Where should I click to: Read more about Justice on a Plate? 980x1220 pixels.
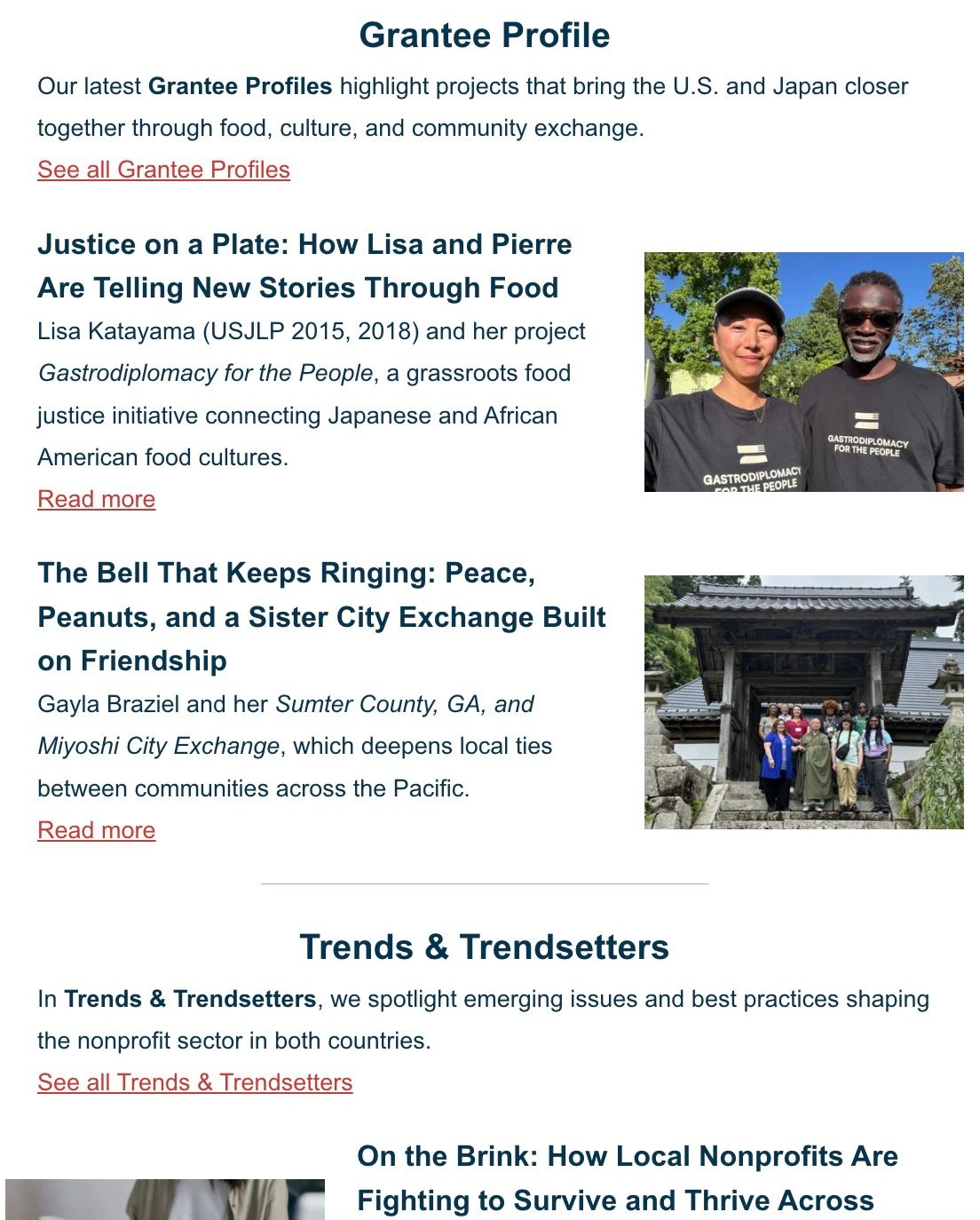click(x=96, y=499)
